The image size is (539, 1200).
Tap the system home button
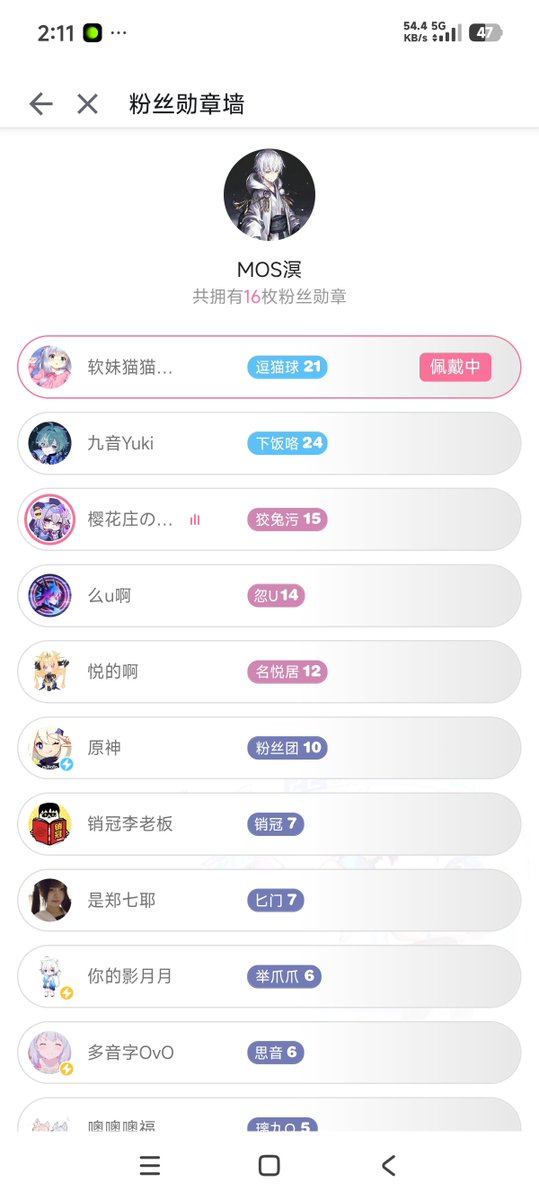269,1165
